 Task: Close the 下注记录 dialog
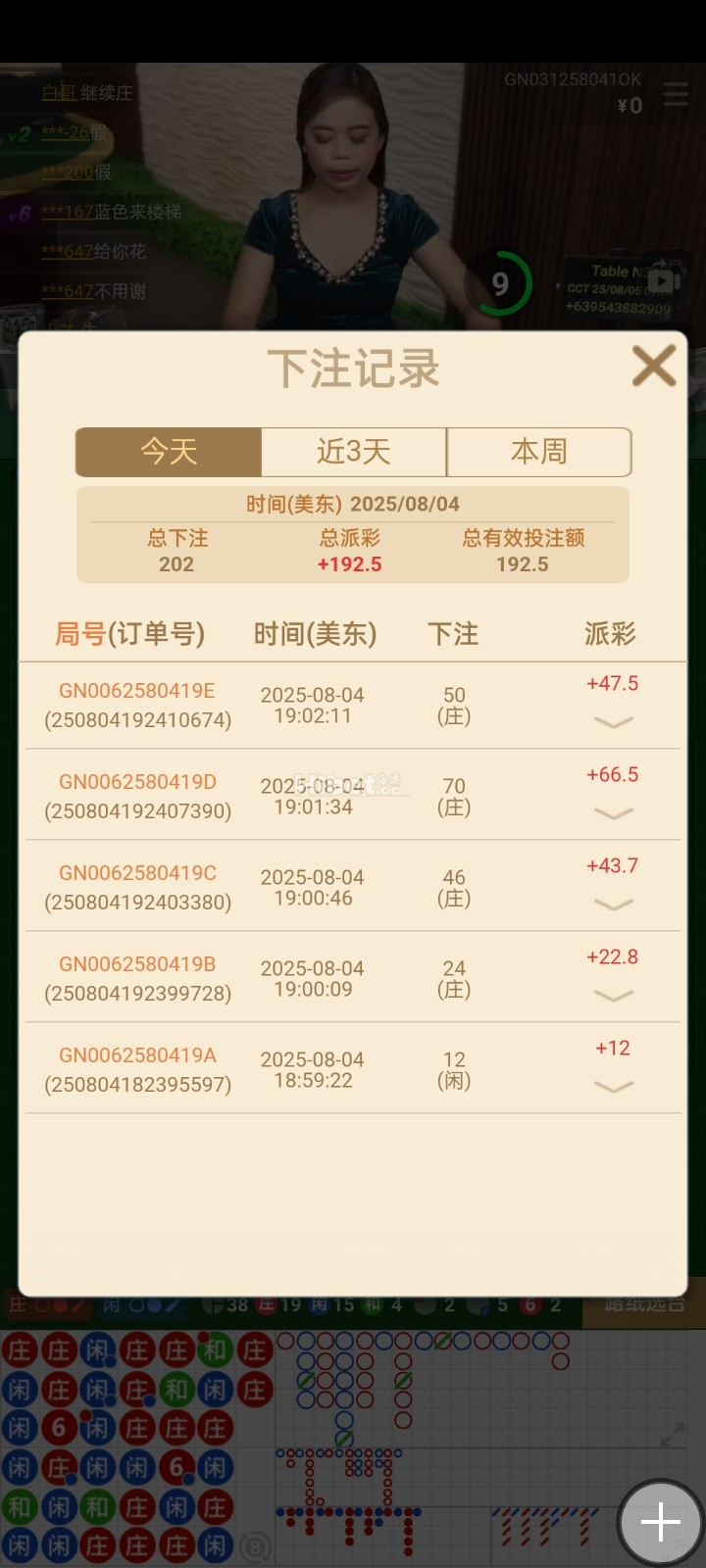(654, 366)
